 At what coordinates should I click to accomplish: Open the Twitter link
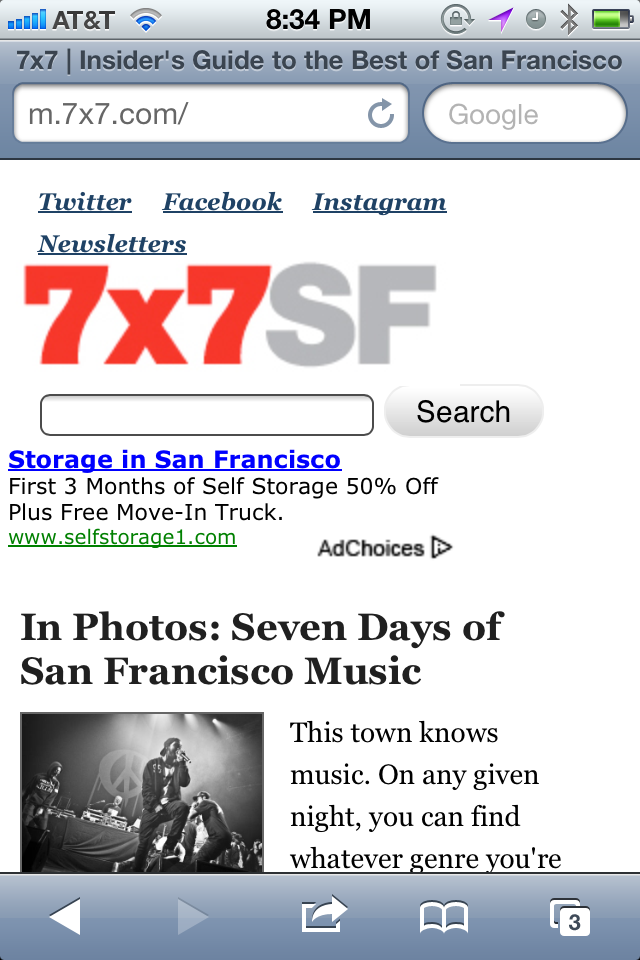click(85, 202)
